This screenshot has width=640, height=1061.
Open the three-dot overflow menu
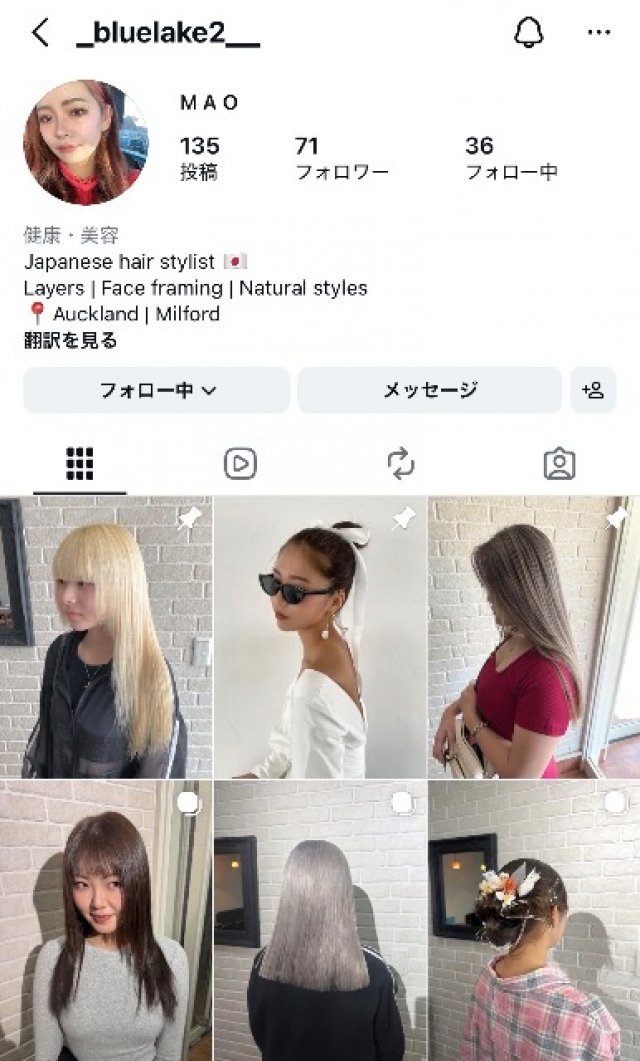[x=599, y=33]
